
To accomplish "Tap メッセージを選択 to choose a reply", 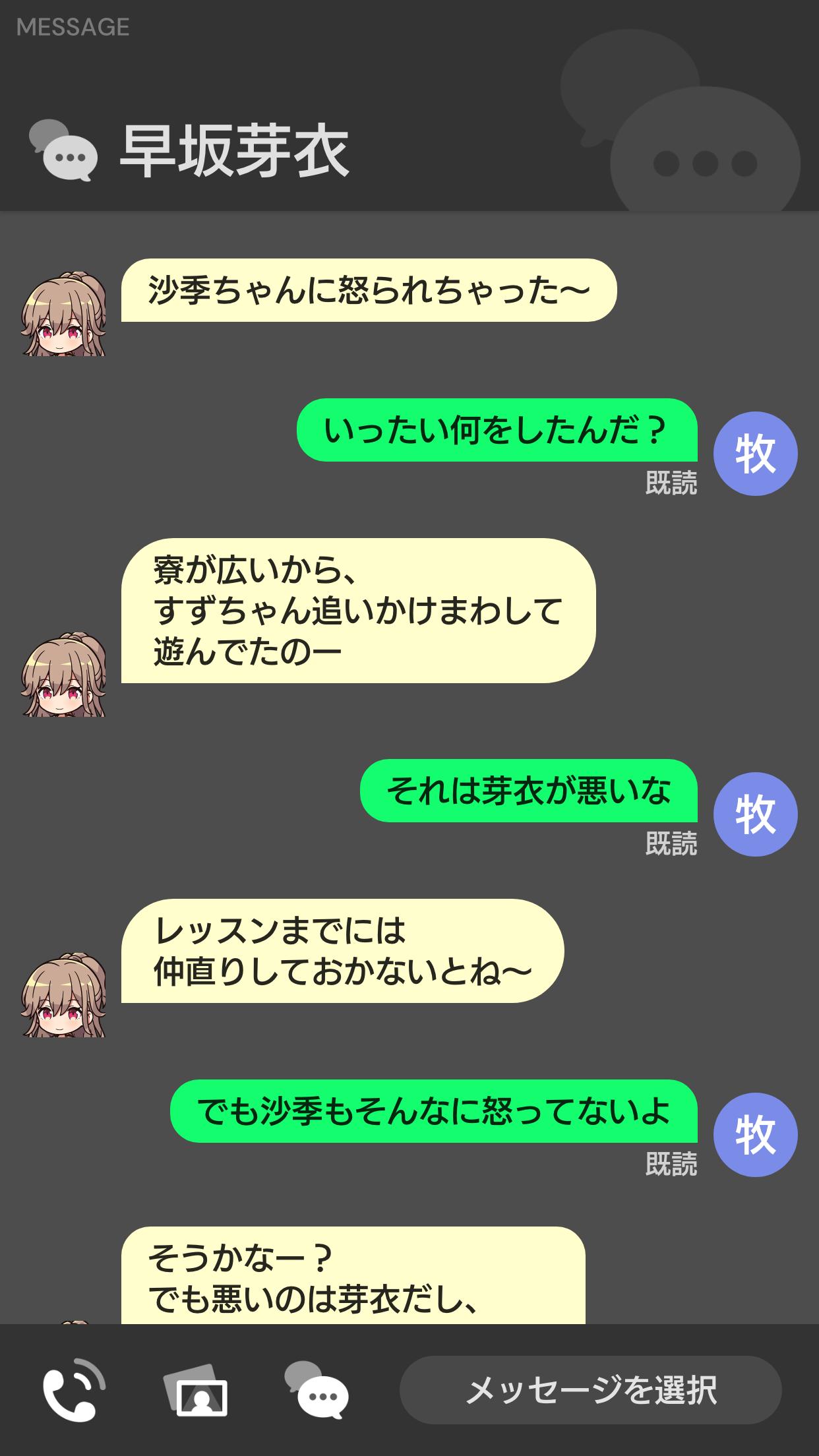I will [x=590, y=1389].
